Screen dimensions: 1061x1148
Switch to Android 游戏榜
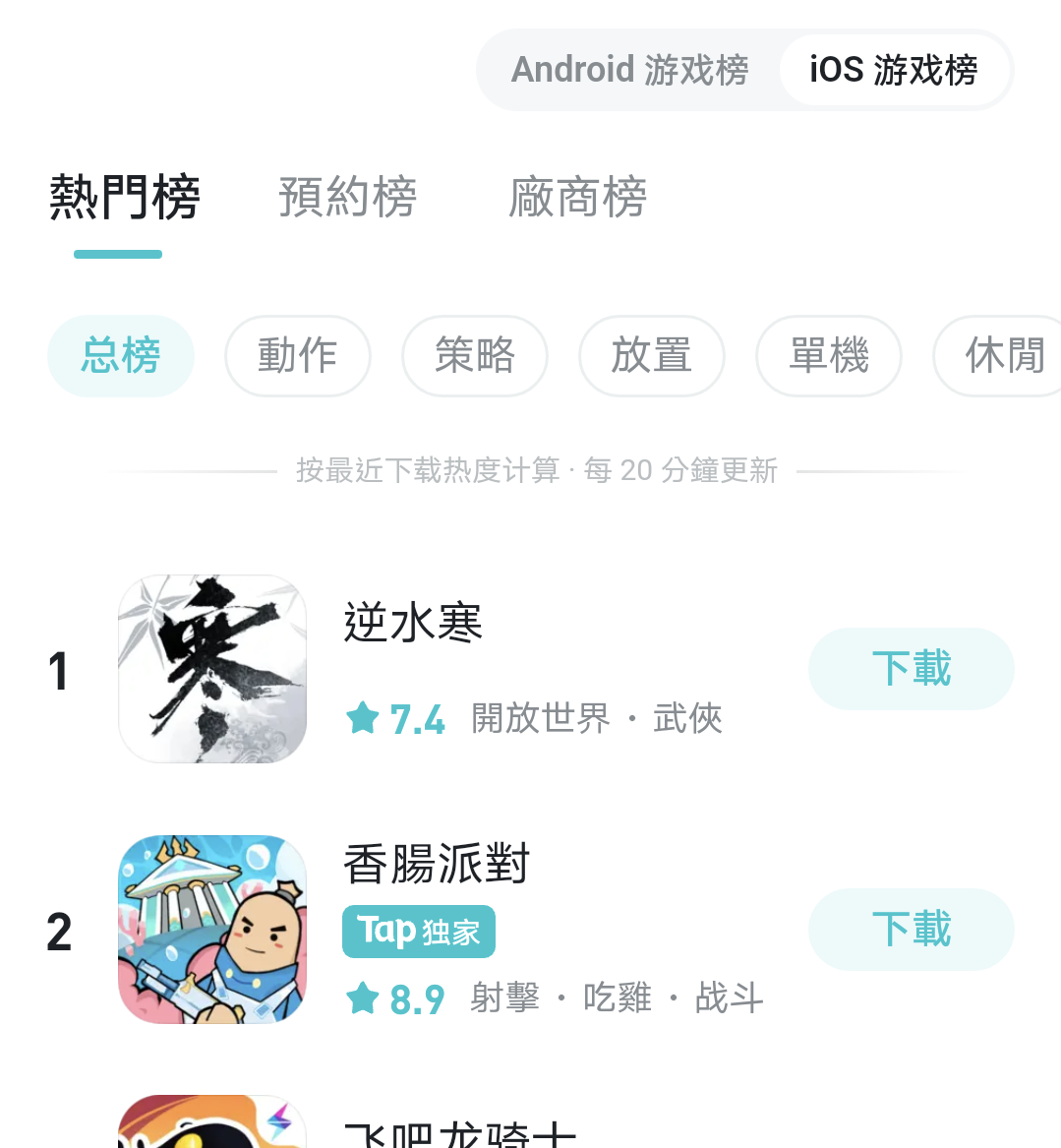[629, 70]
